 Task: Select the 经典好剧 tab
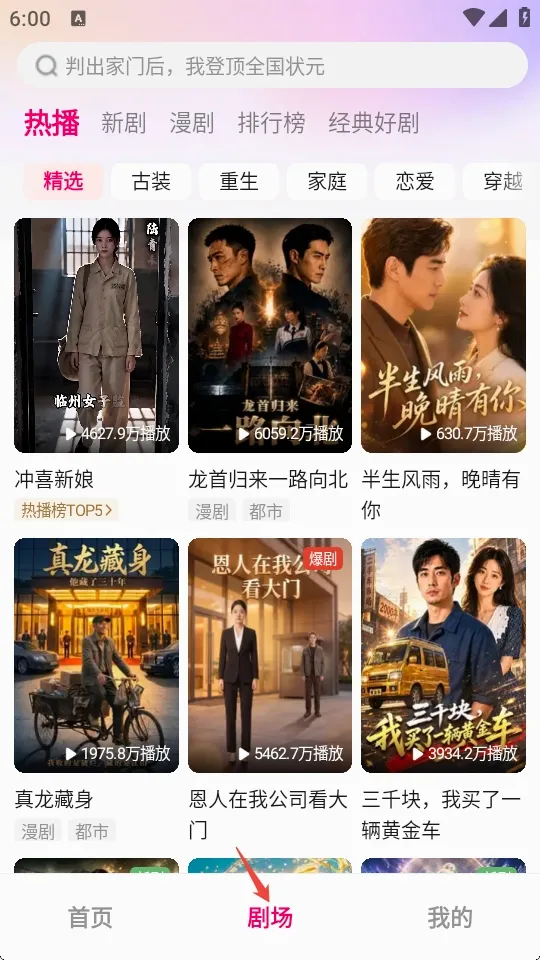[x=373, y=122]
